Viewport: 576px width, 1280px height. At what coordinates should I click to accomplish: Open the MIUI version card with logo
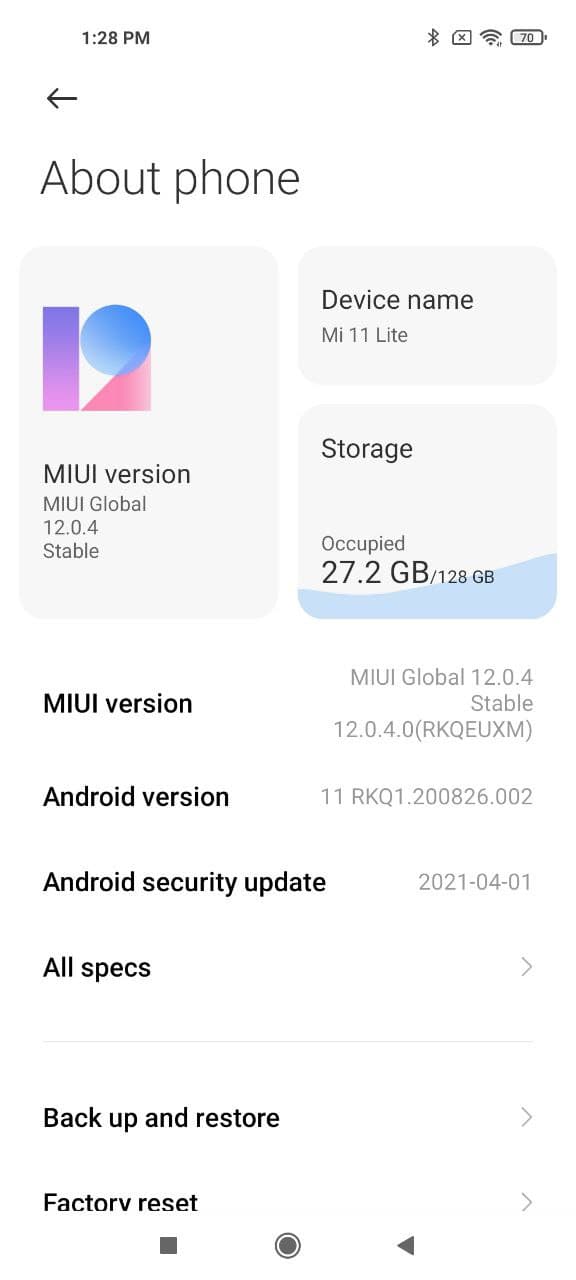click(x=148, y=432)
